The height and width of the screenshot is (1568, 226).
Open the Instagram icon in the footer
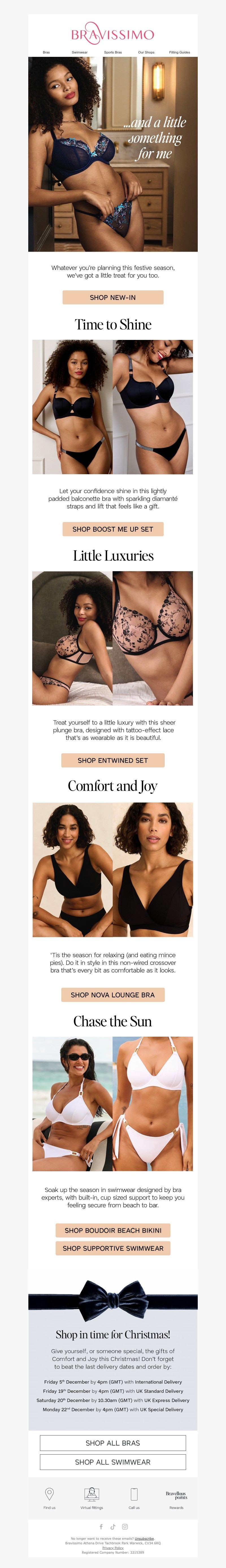pos(125,1527)
